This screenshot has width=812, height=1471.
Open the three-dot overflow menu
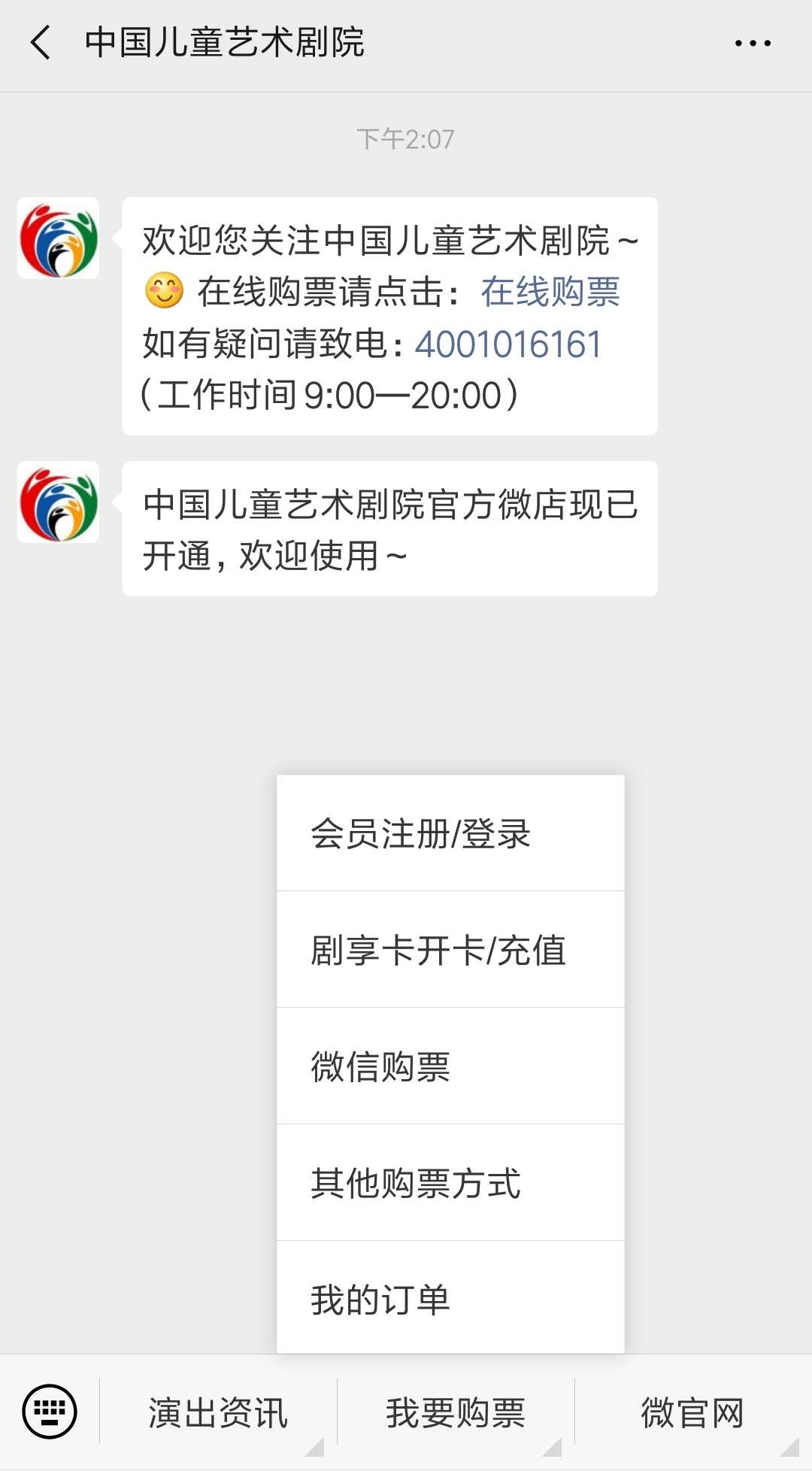click(753, 44)
